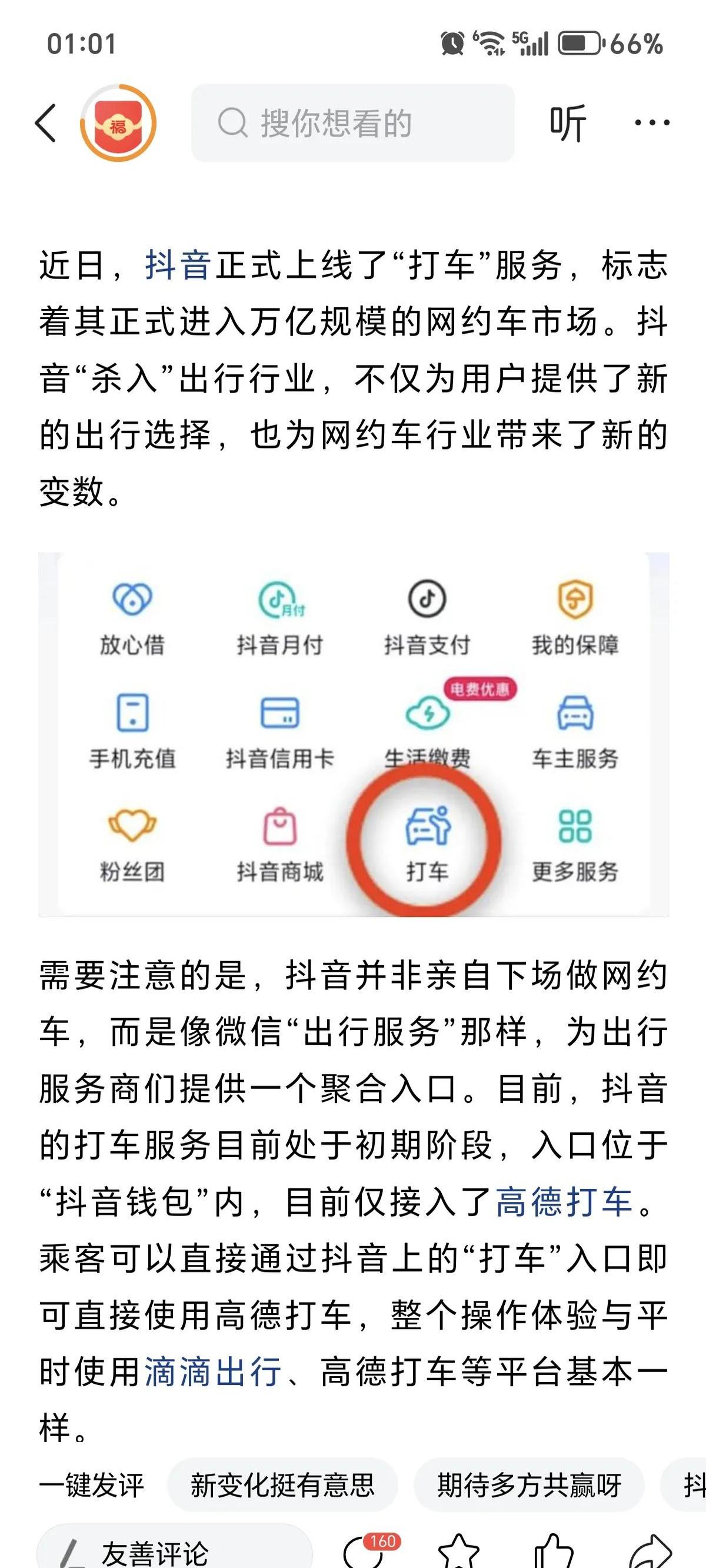The width and height of the screenshot is (706, 1568).
Task: Open the 抖音 link in first paragraph
Action: (178, 266)
